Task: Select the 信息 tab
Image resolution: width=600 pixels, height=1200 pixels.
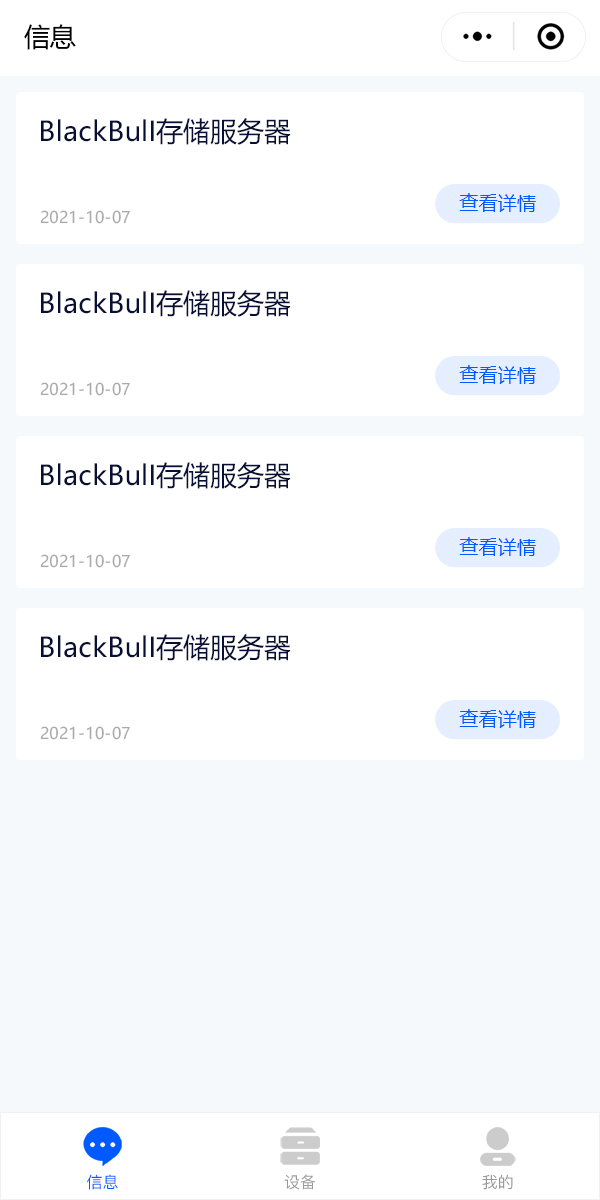Action: 102,1158
